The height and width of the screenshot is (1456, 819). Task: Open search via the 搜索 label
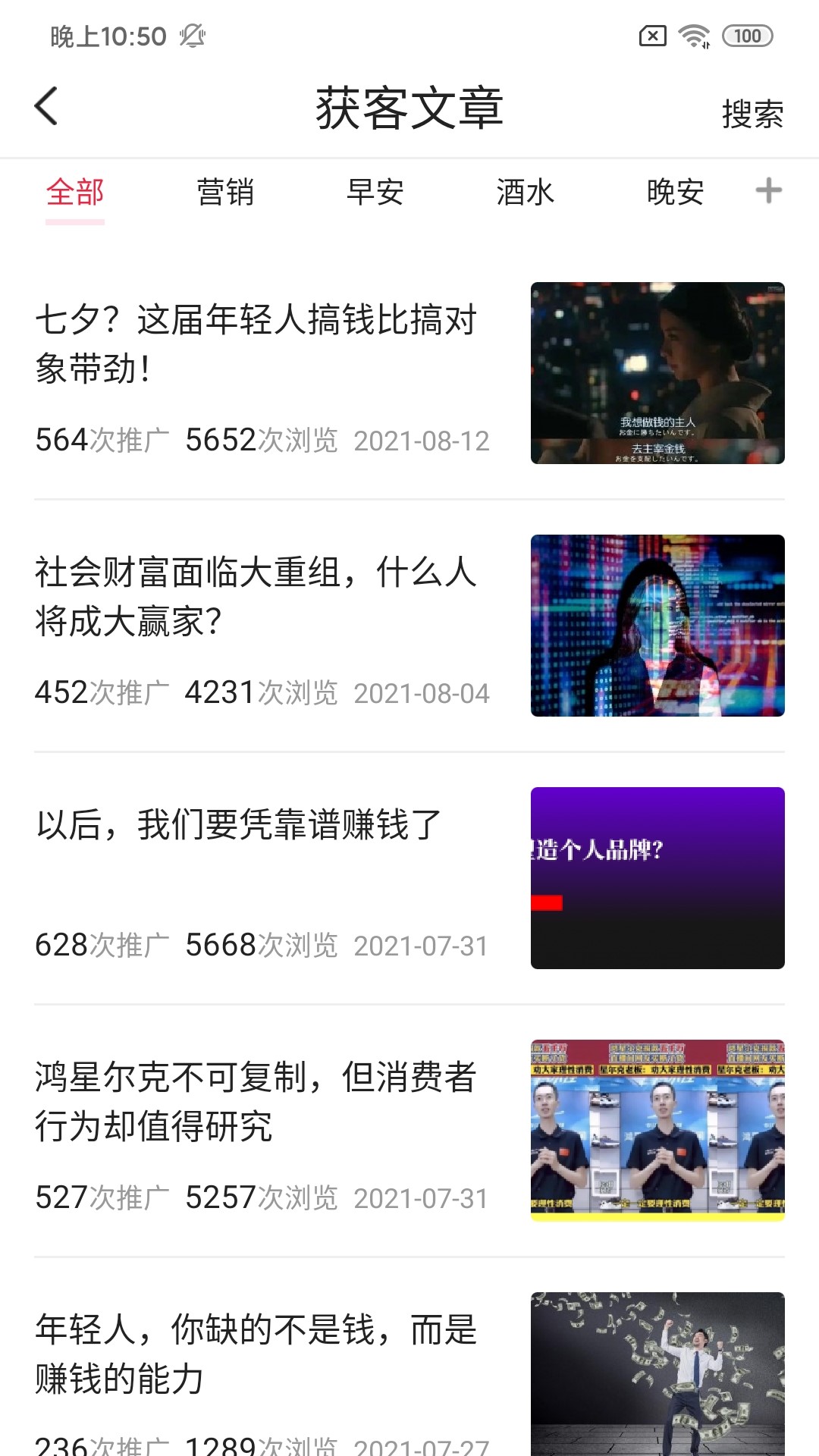[x=752, y=114]
